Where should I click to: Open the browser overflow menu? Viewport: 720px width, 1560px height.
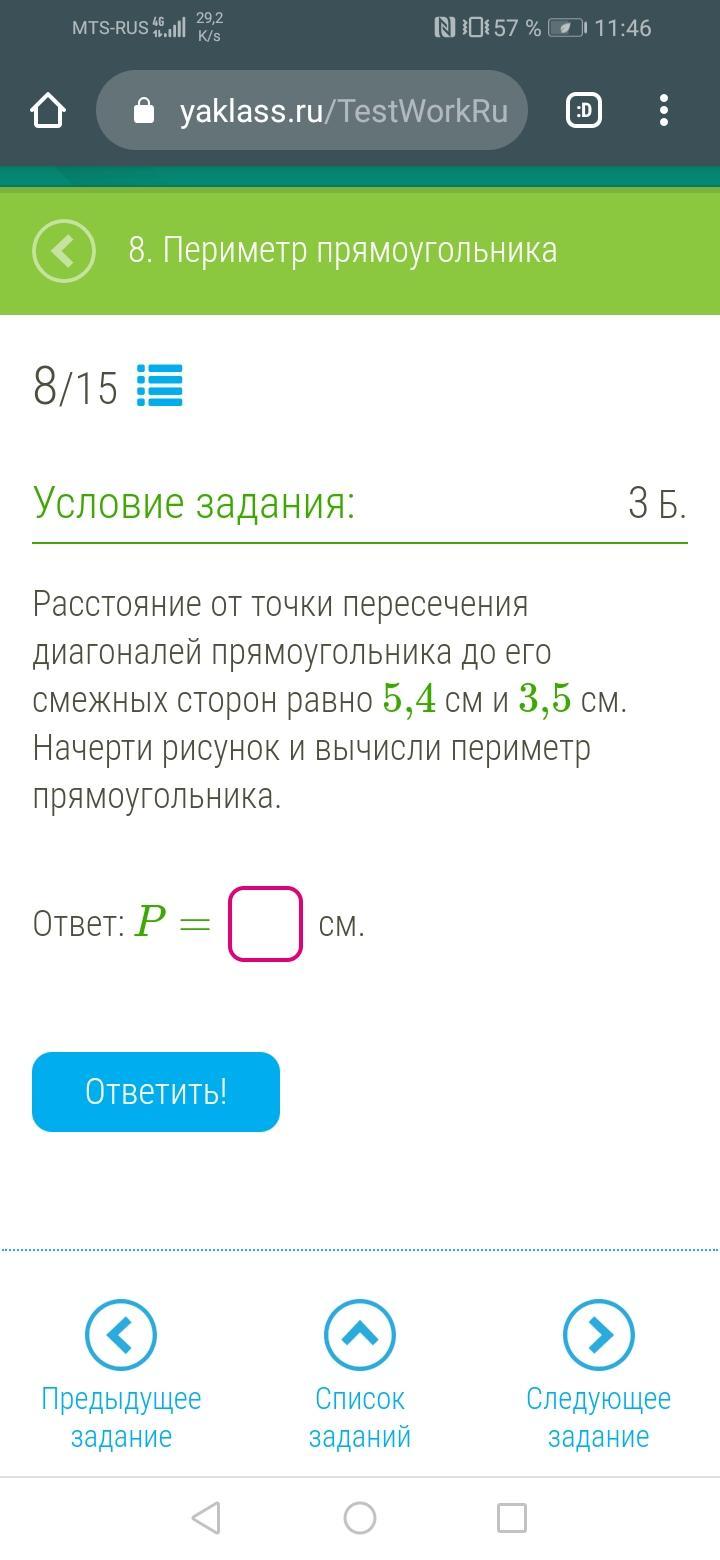click(x=664, y=111)
